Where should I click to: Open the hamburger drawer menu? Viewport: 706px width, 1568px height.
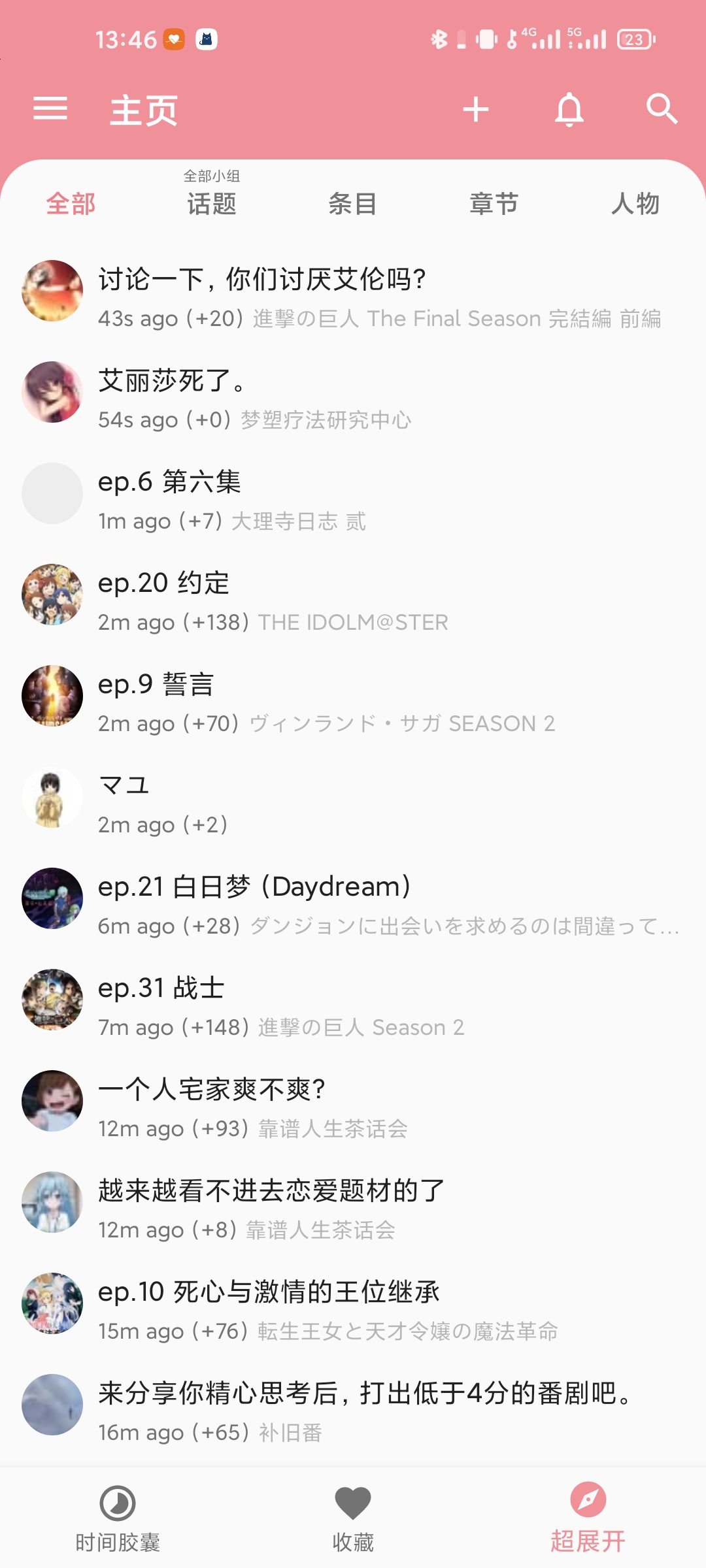[x=50, y=108]
